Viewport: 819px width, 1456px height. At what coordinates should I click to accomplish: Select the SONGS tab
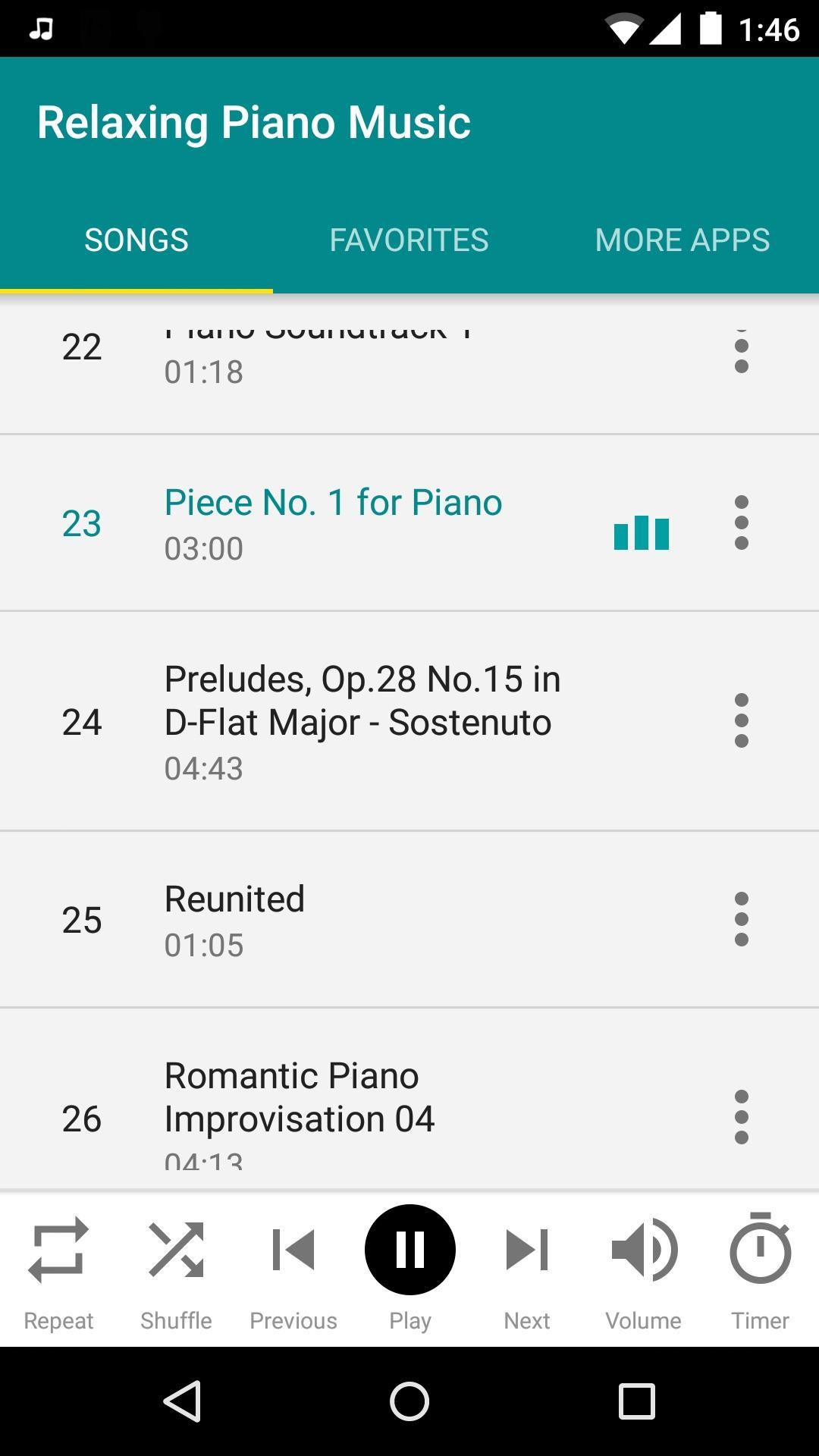coord(136,239)
